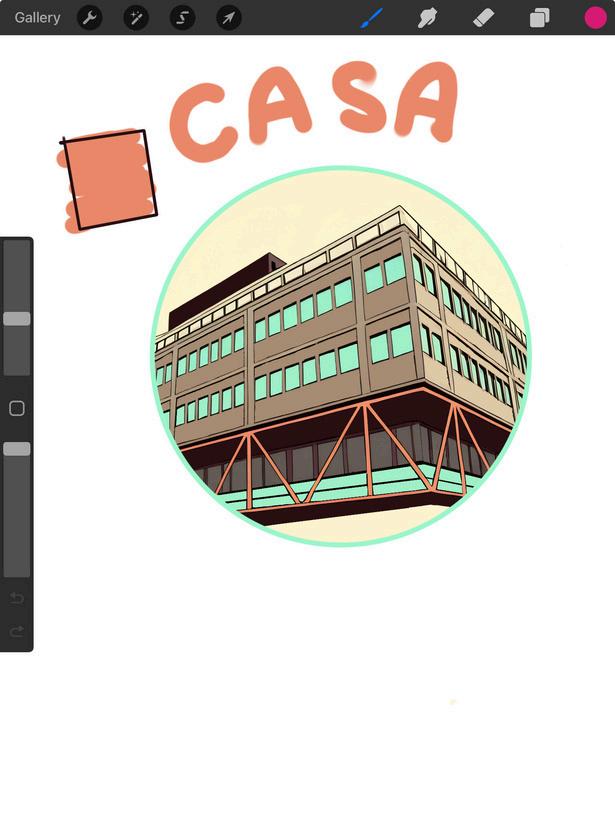
Task: Open the Brush library
Action: tap(372, 18)
